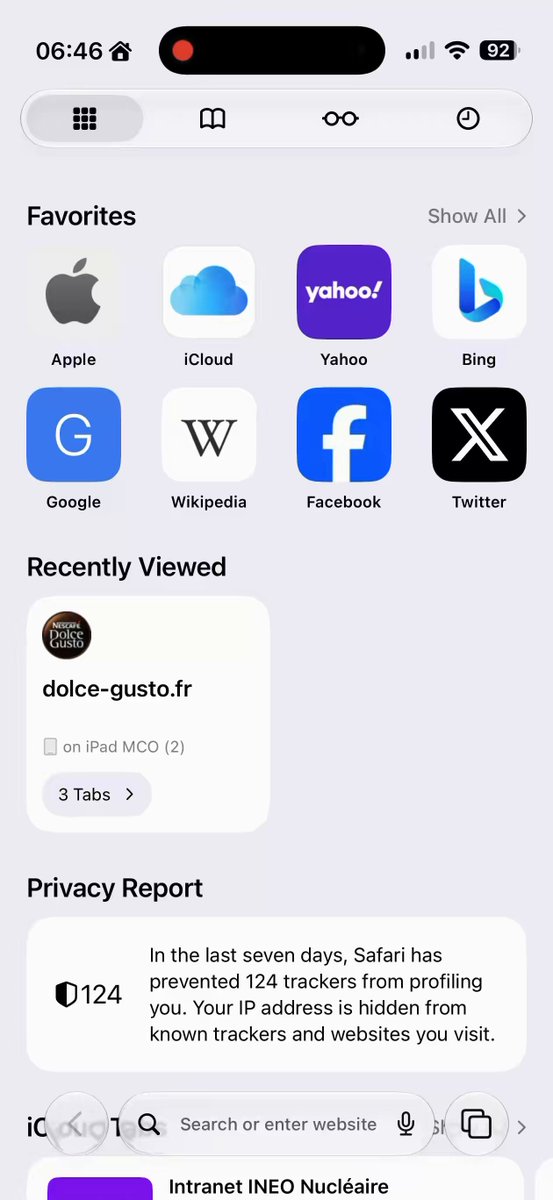
Task: Switch to the Bookmarks book tab
Action: 212,119
